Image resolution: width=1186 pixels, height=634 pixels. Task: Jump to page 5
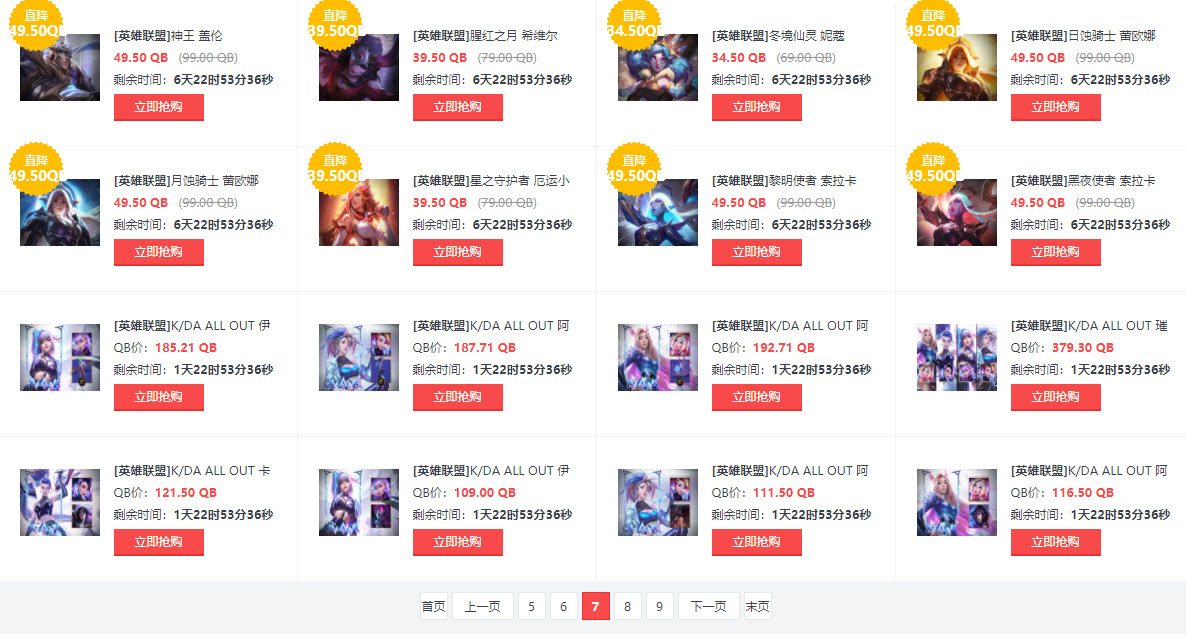pyautogui.click(x=531, y=606)
